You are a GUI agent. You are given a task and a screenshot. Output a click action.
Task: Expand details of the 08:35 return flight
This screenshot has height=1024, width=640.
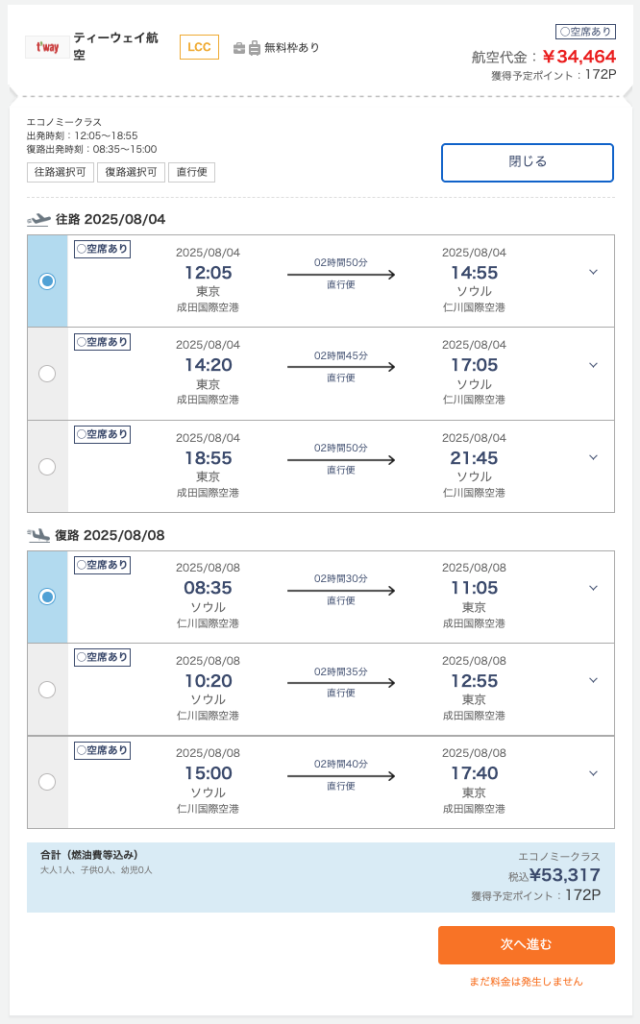pyautogui.click(x=593, y=588)
